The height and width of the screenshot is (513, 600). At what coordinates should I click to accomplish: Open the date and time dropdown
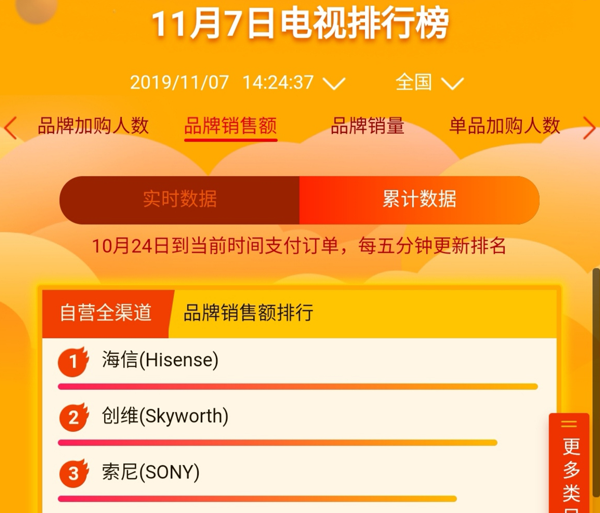tap(238, 83)
